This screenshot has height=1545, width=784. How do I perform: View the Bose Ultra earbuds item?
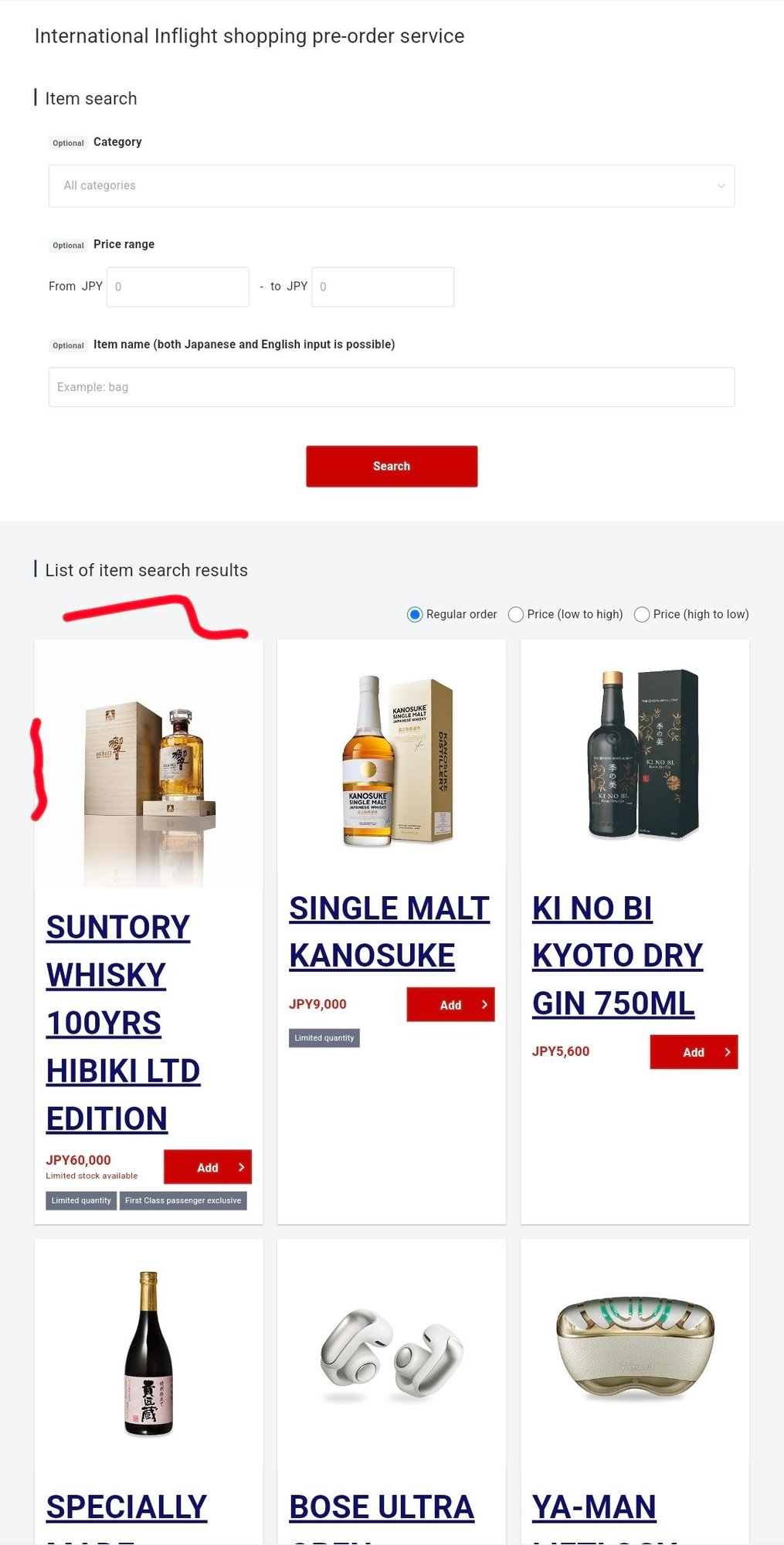(x=382, y=1506)
